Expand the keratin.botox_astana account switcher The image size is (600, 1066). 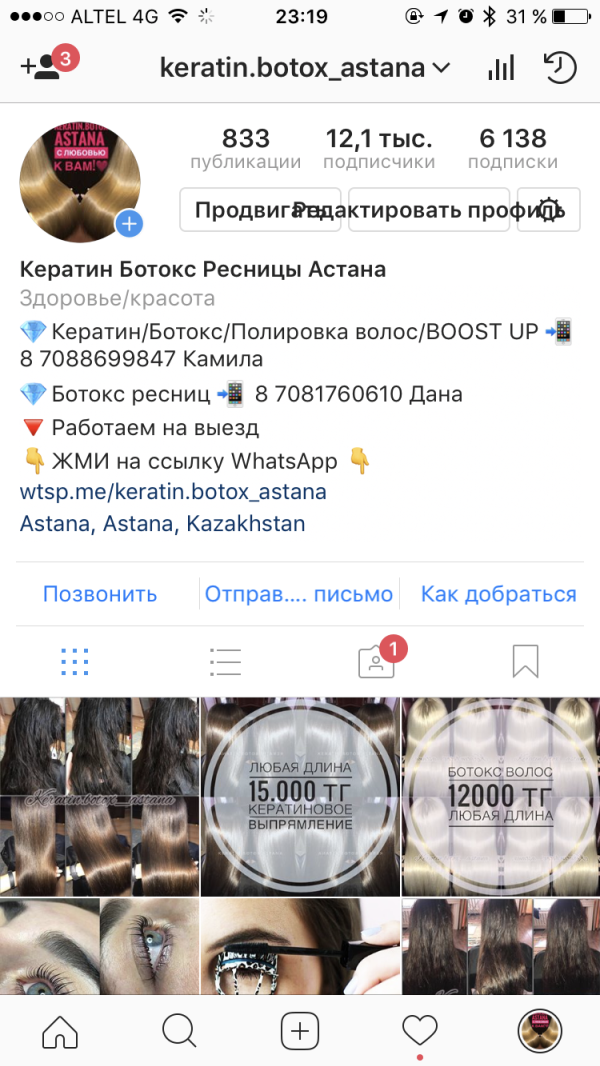click(x=304, y=67)
